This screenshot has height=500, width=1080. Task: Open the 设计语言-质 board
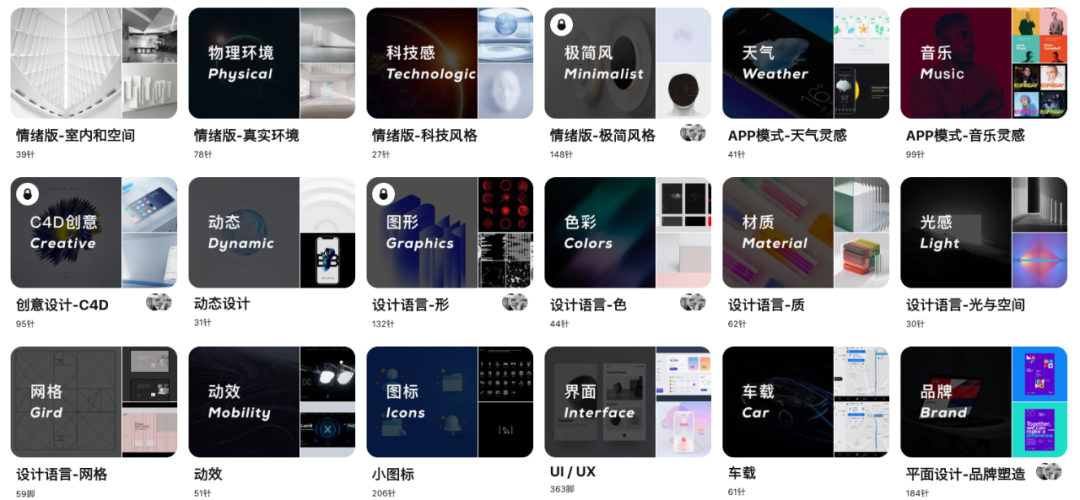(x=805, y=233)
